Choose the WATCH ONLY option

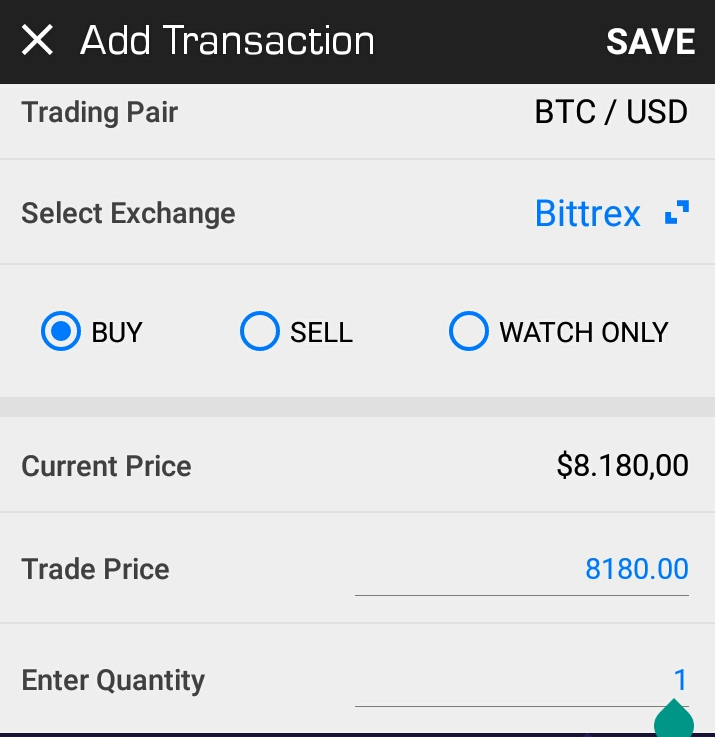click(469, 332)
